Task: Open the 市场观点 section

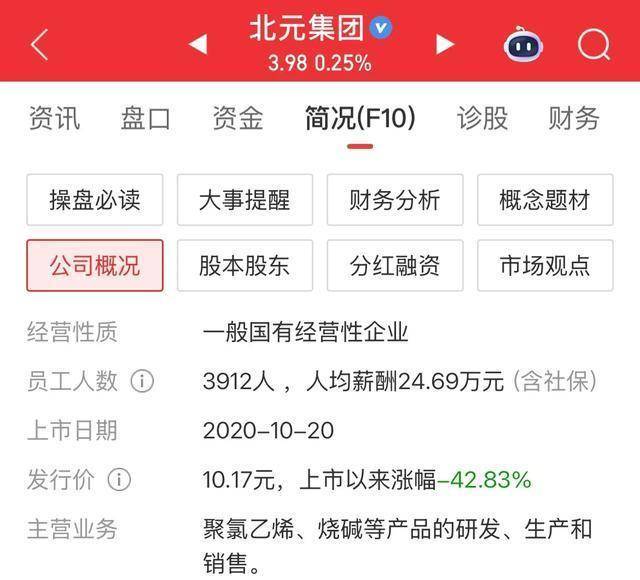Action: (x=545, y=265)
